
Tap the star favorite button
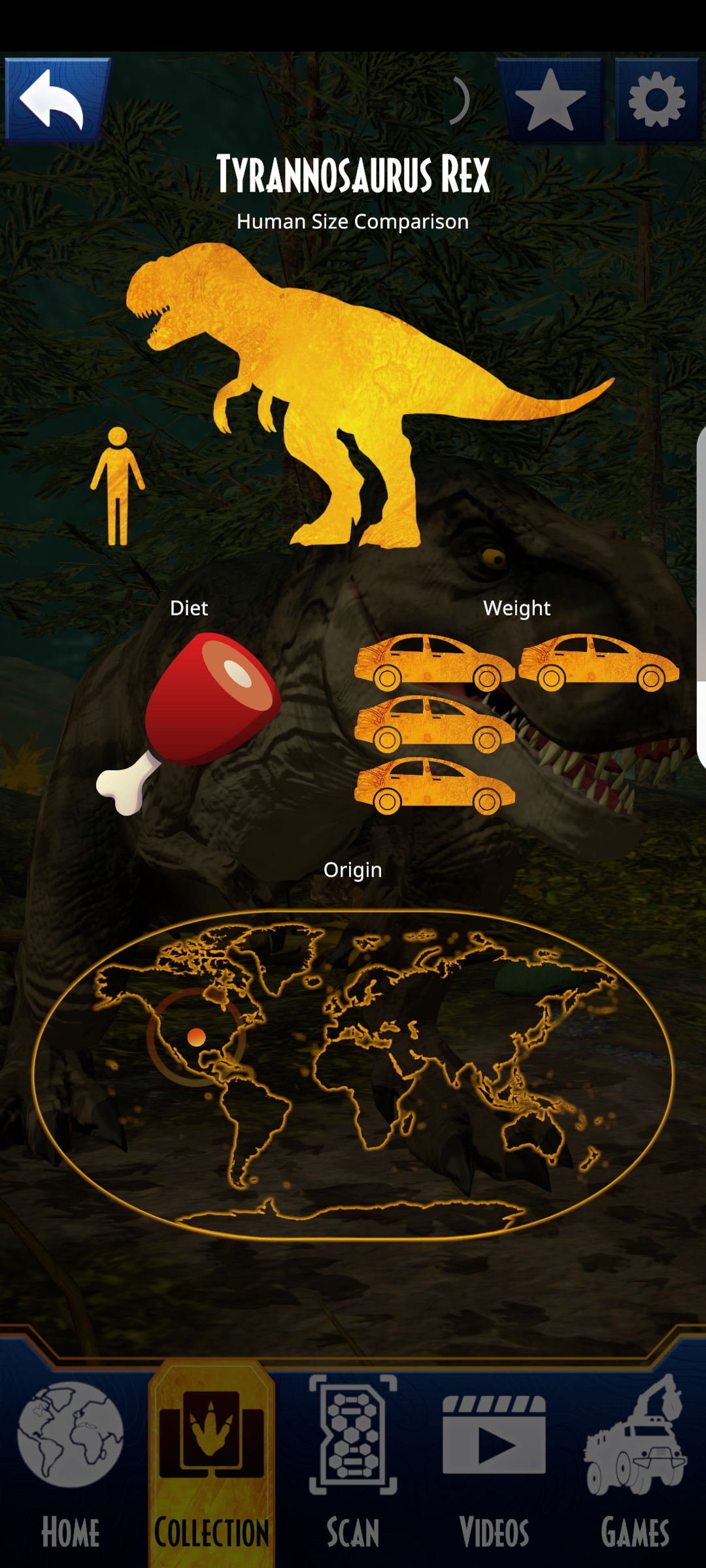pyautogui.click(x=550, y=100)
